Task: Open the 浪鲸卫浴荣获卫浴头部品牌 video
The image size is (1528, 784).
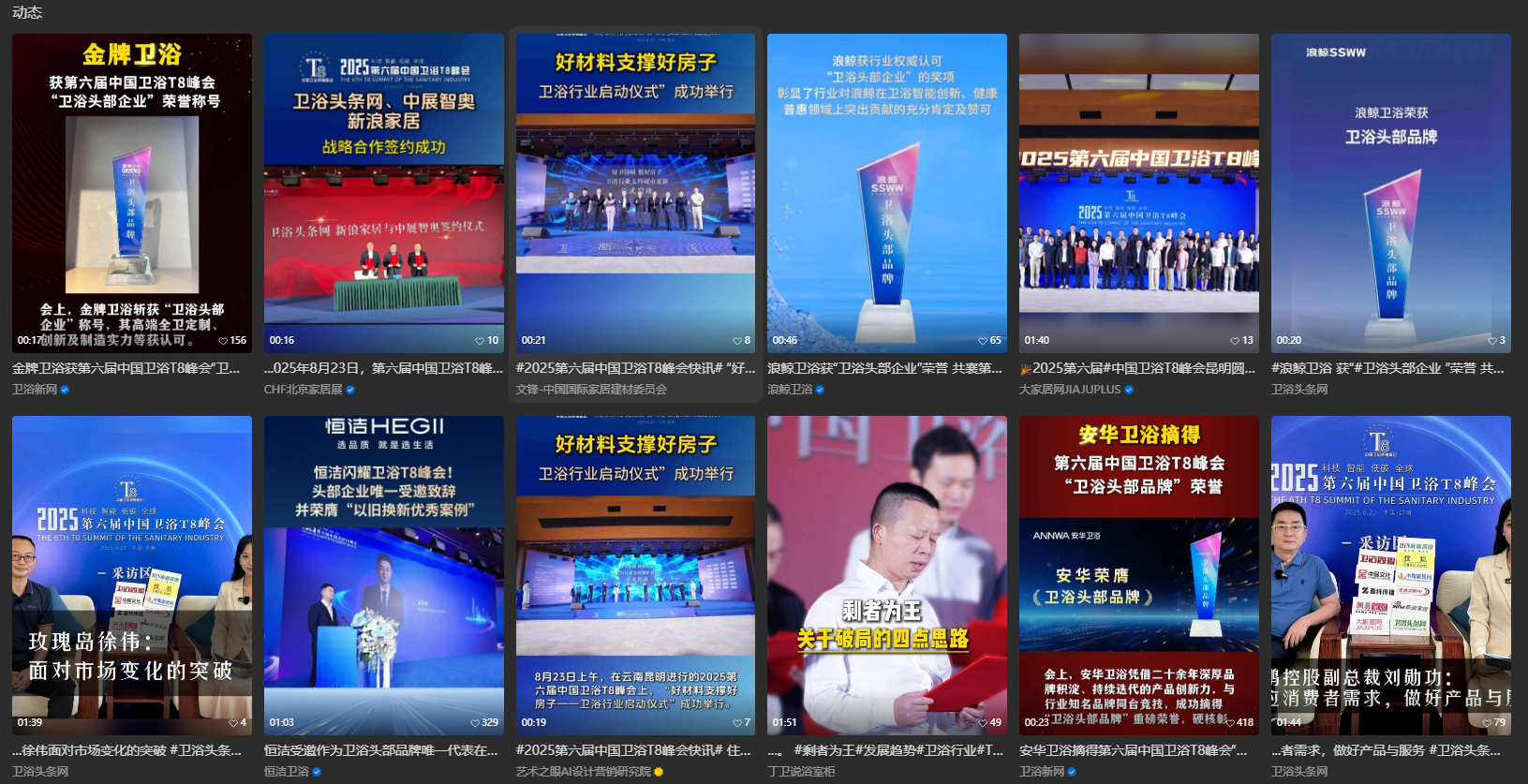Action: pos(1390,193)
